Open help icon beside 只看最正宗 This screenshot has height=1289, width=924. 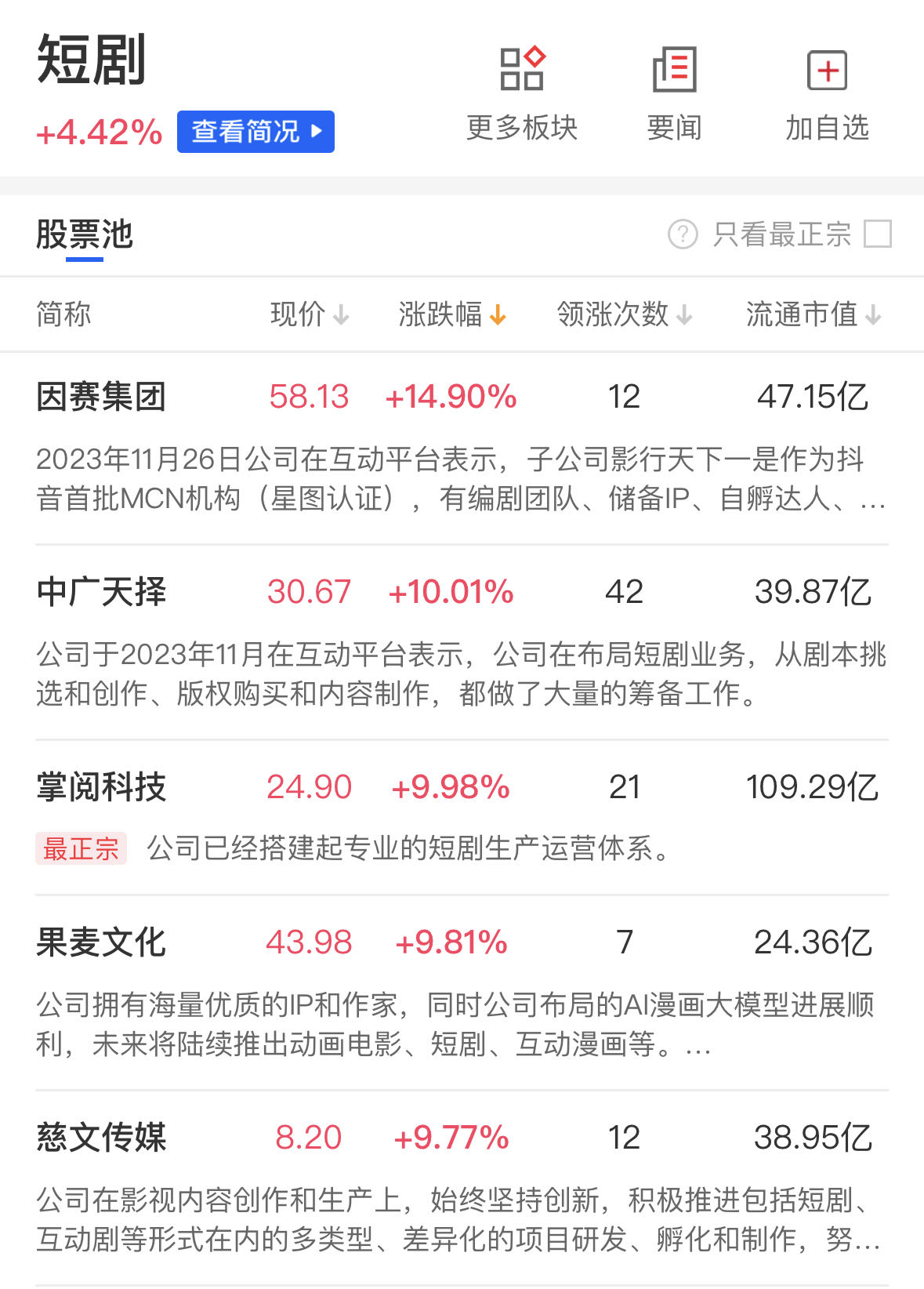[683, 234]
